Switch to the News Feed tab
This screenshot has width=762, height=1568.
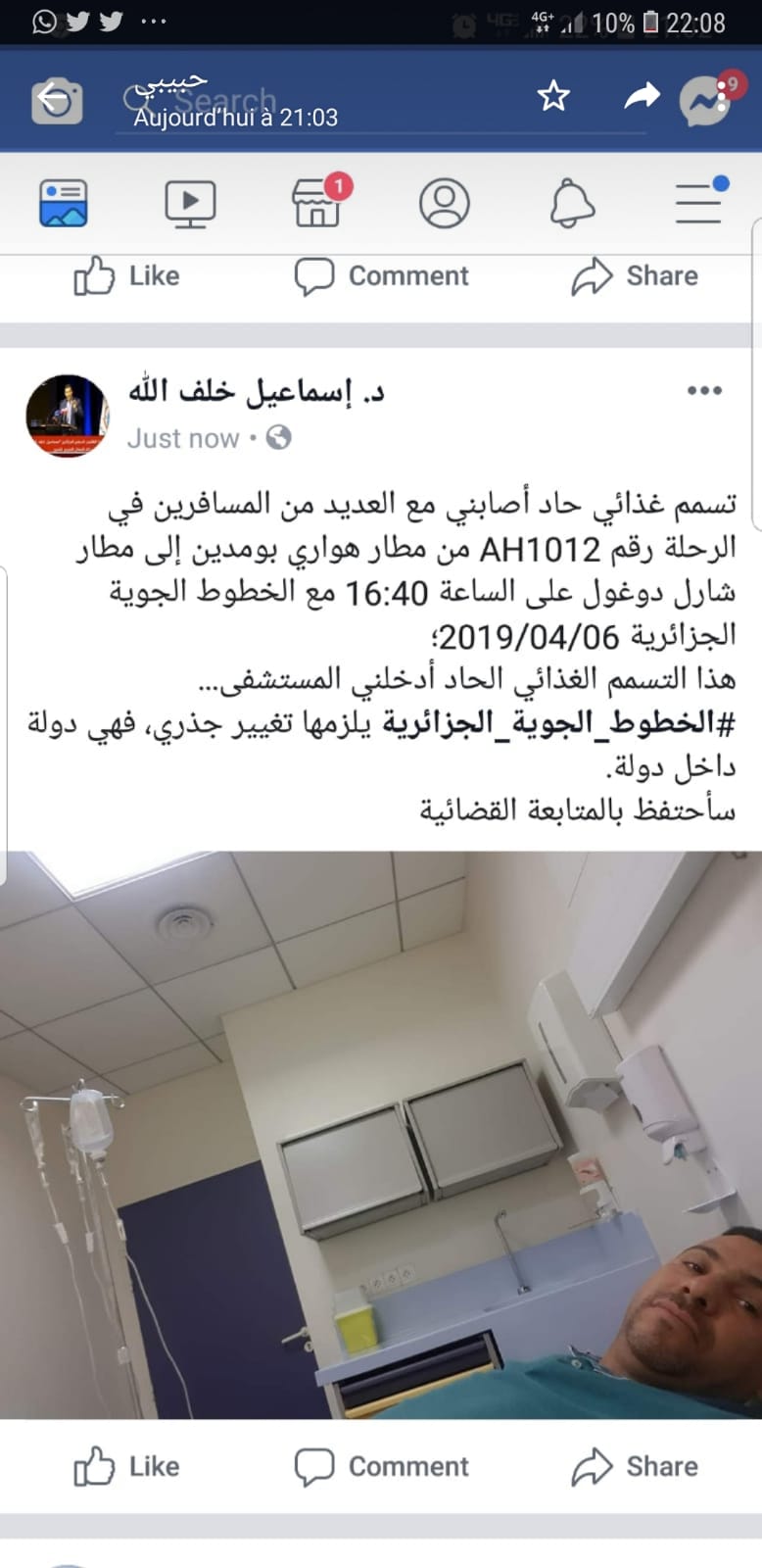tap(64, 203)
